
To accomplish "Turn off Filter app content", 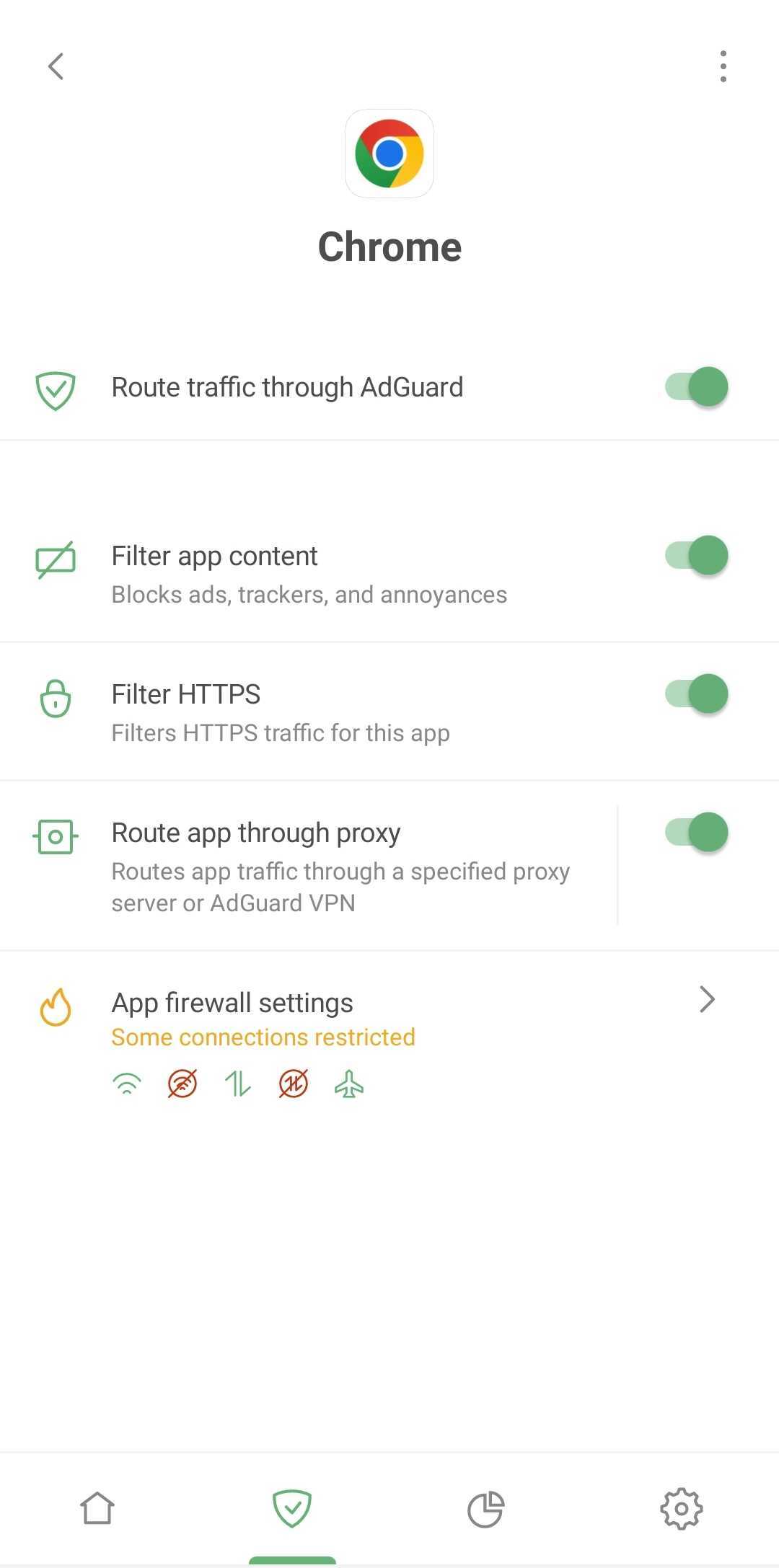I will click(694, 555).
